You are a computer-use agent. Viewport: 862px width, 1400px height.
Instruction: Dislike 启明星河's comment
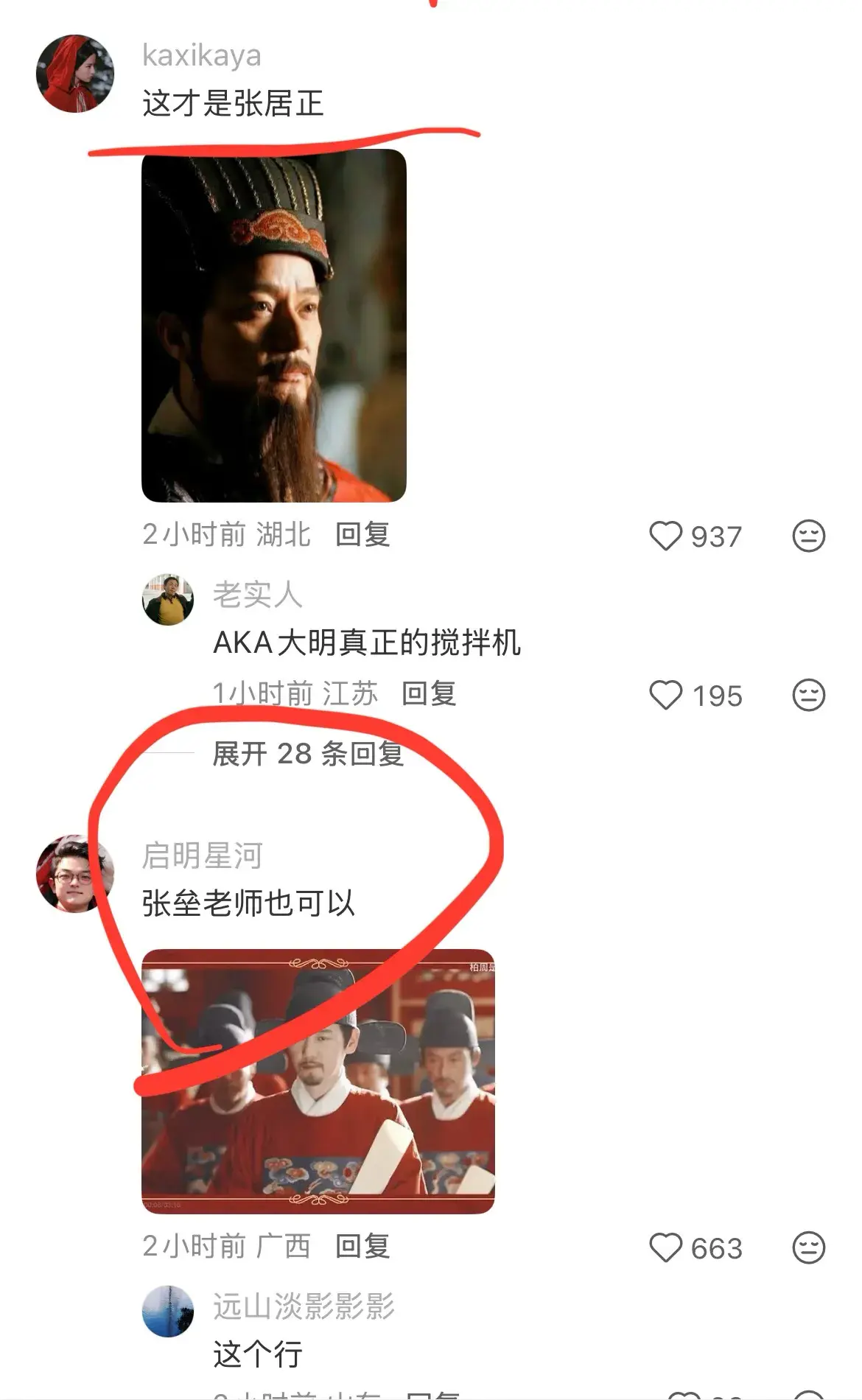tap(808, 1247)
